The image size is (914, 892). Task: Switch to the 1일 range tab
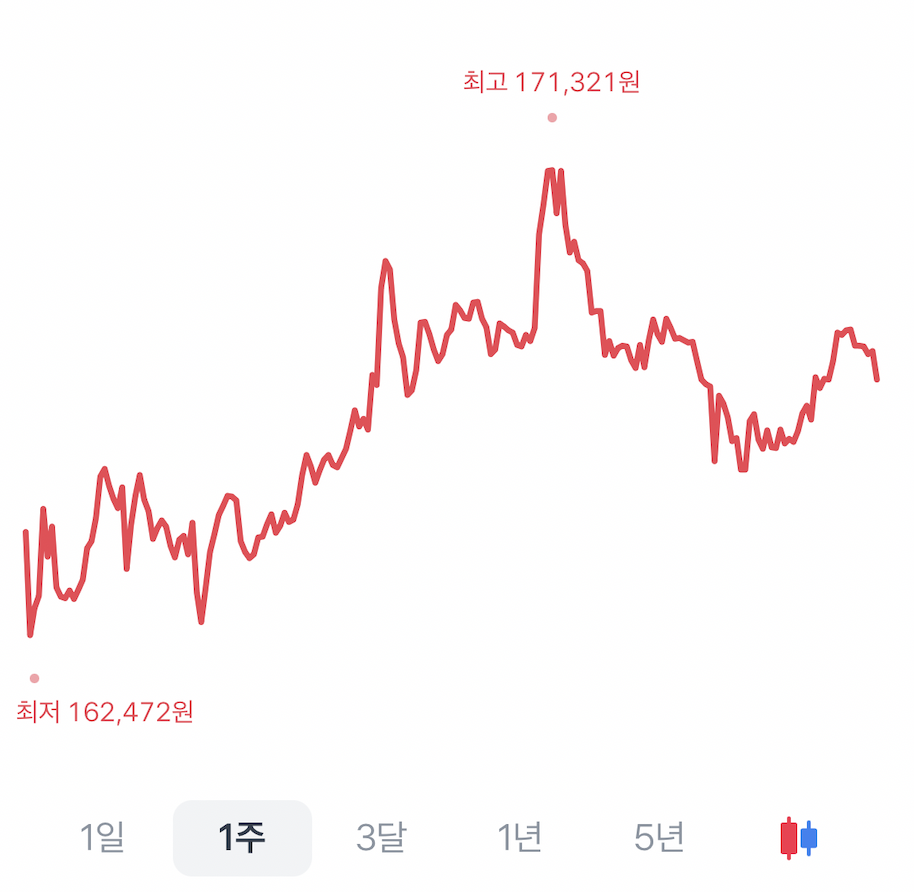[x=103, y=837]
